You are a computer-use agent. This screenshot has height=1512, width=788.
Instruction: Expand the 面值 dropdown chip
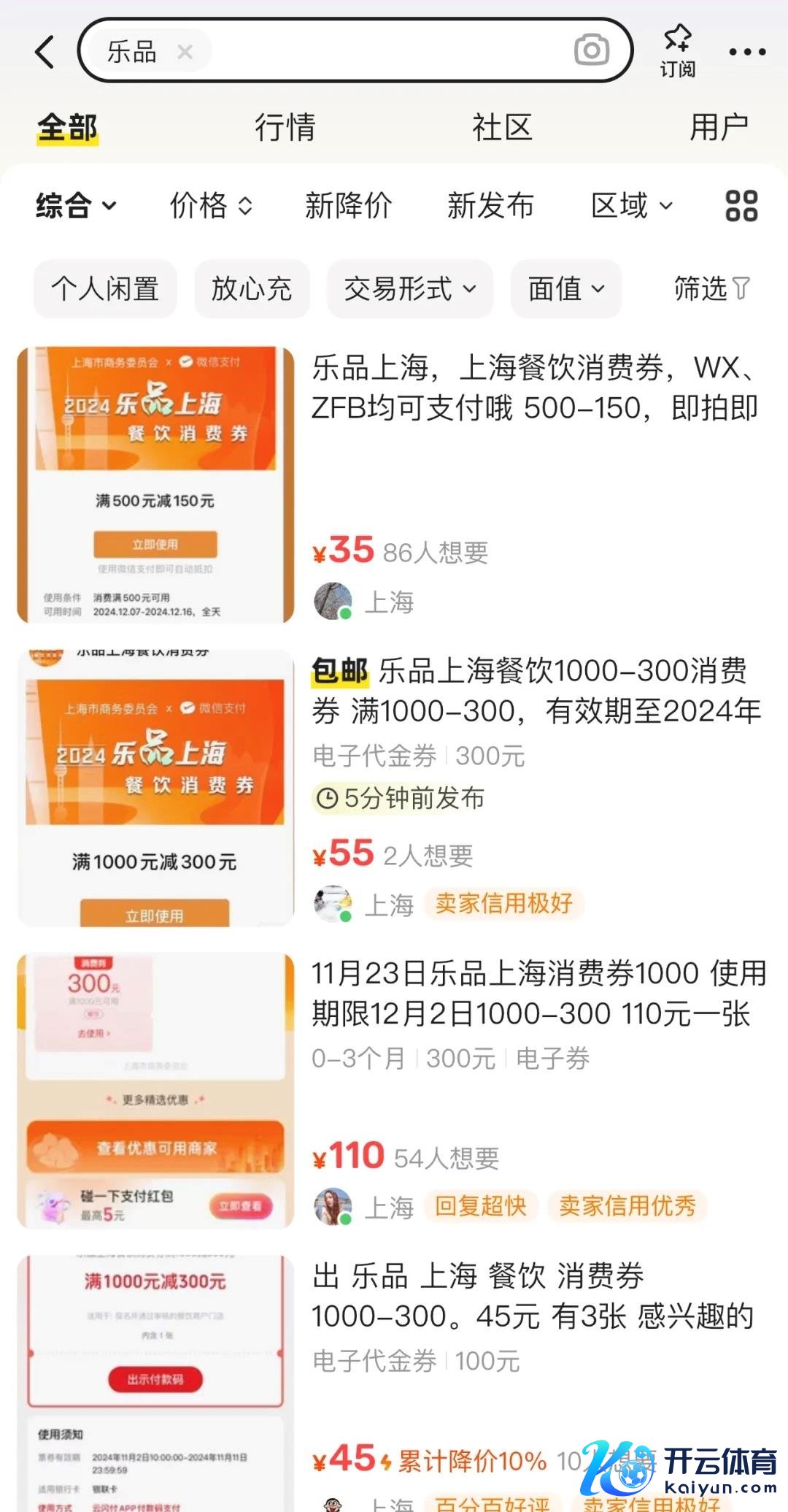(566, 289)
